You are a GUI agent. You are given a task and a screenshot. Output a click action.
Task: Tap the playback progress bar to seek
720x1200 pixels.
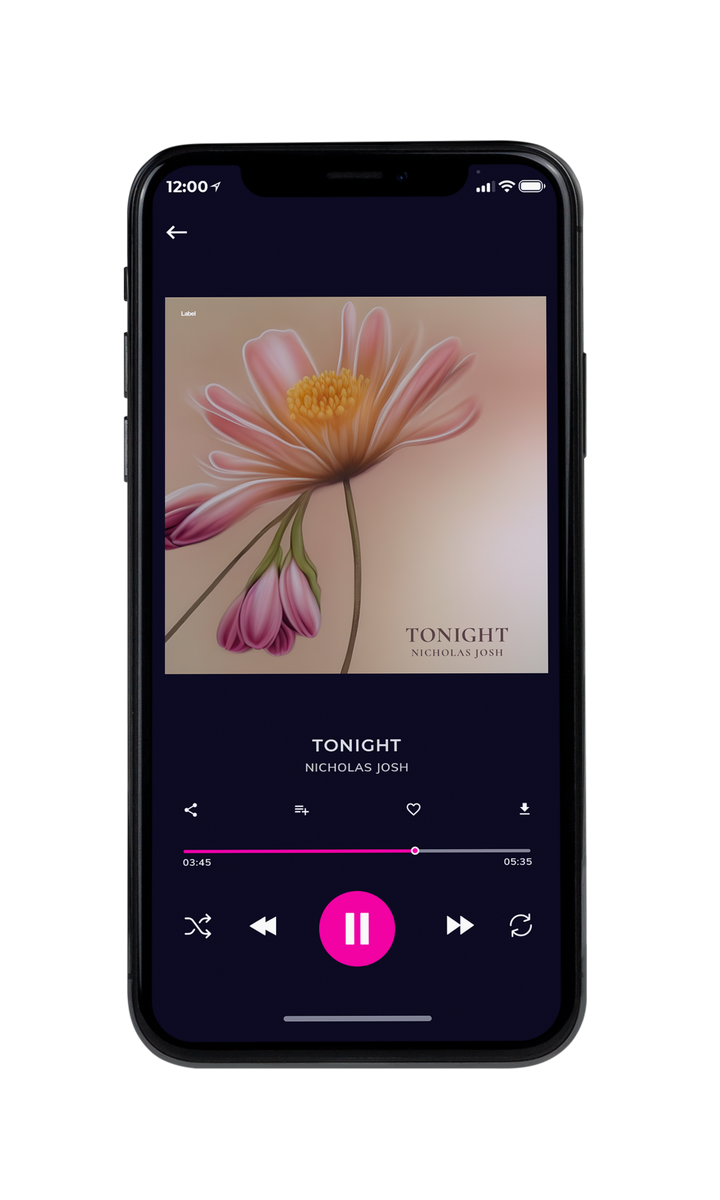[357, 851]
